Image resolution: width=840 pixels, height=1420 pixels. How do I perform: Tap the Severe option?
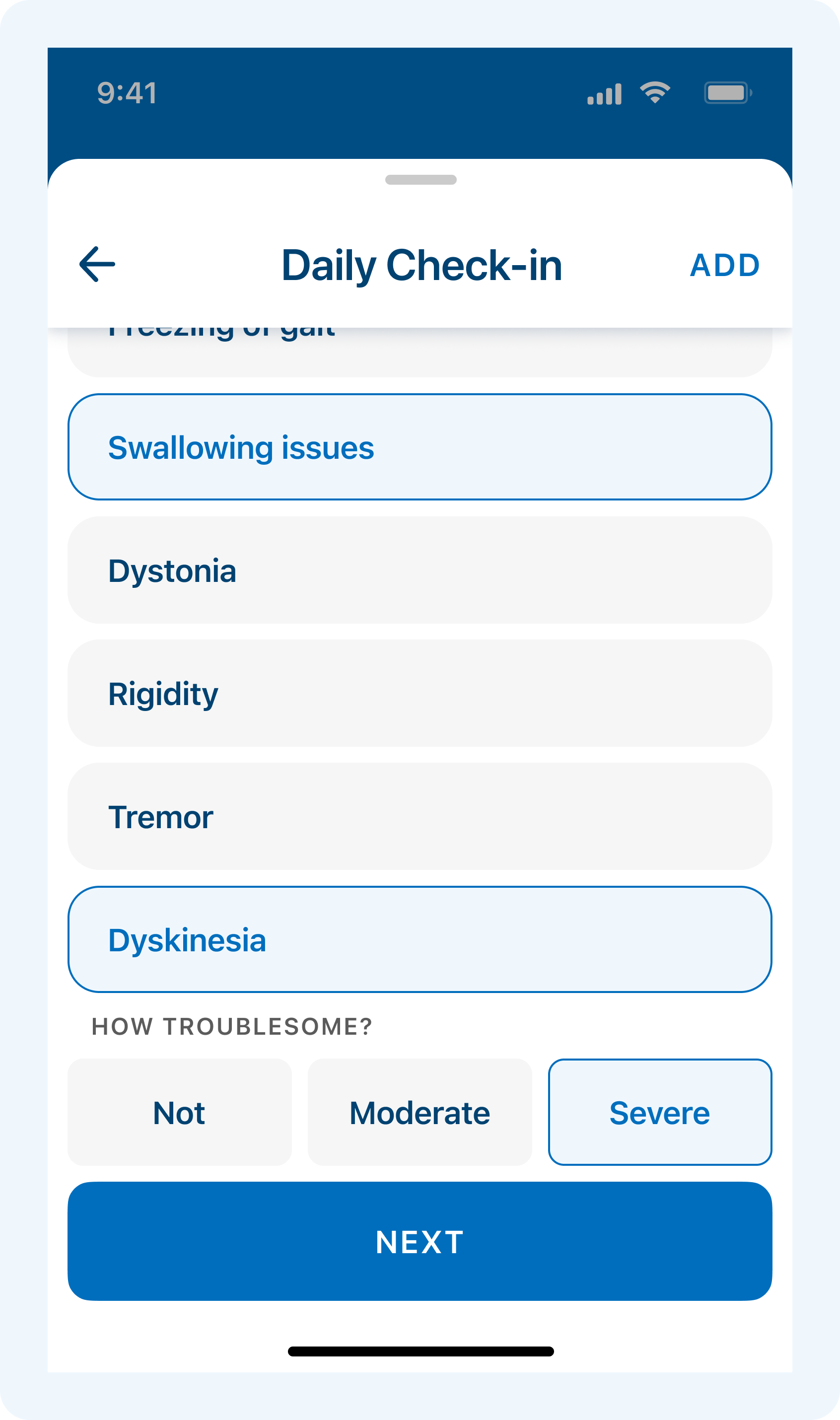click(659, 1112)
